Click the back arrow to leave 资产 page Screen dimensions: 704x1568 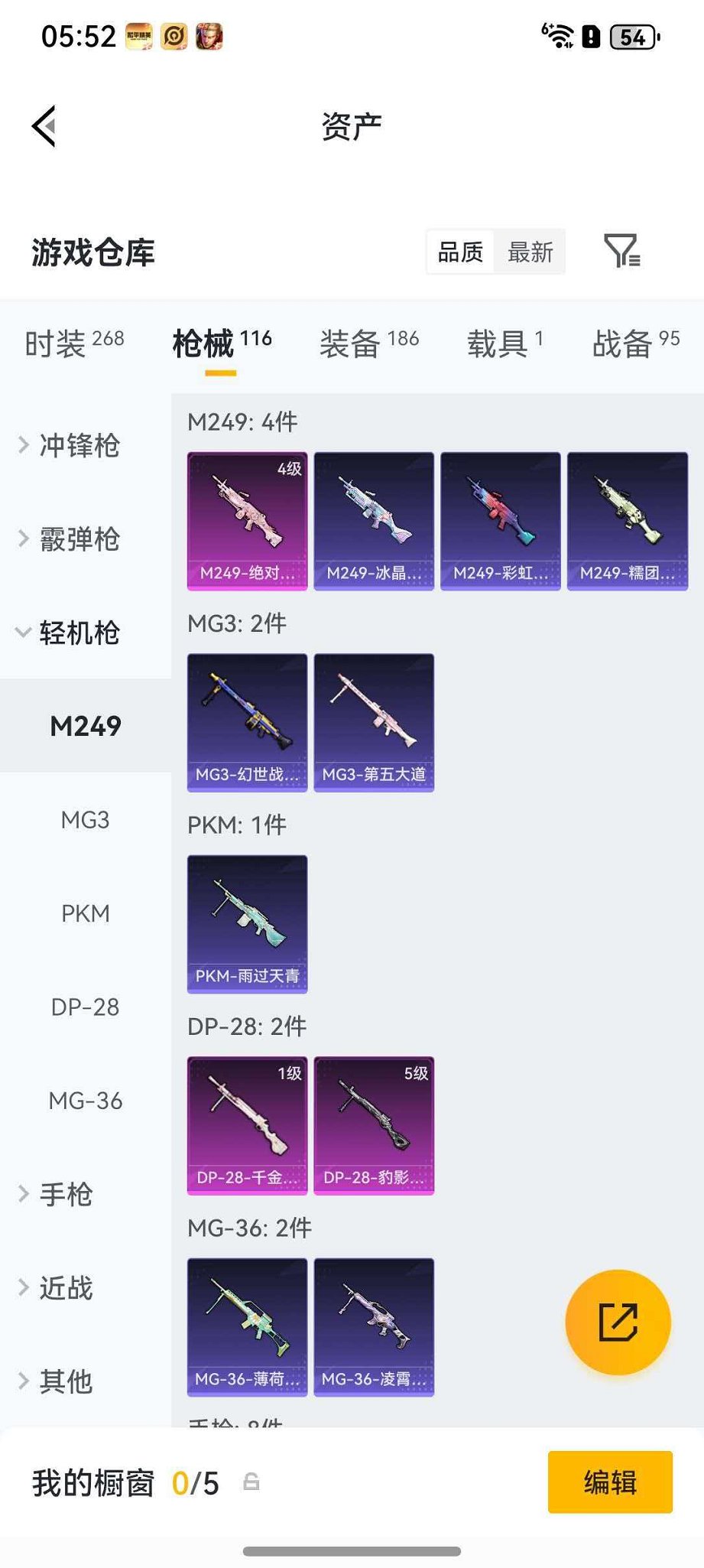point(44,125)
